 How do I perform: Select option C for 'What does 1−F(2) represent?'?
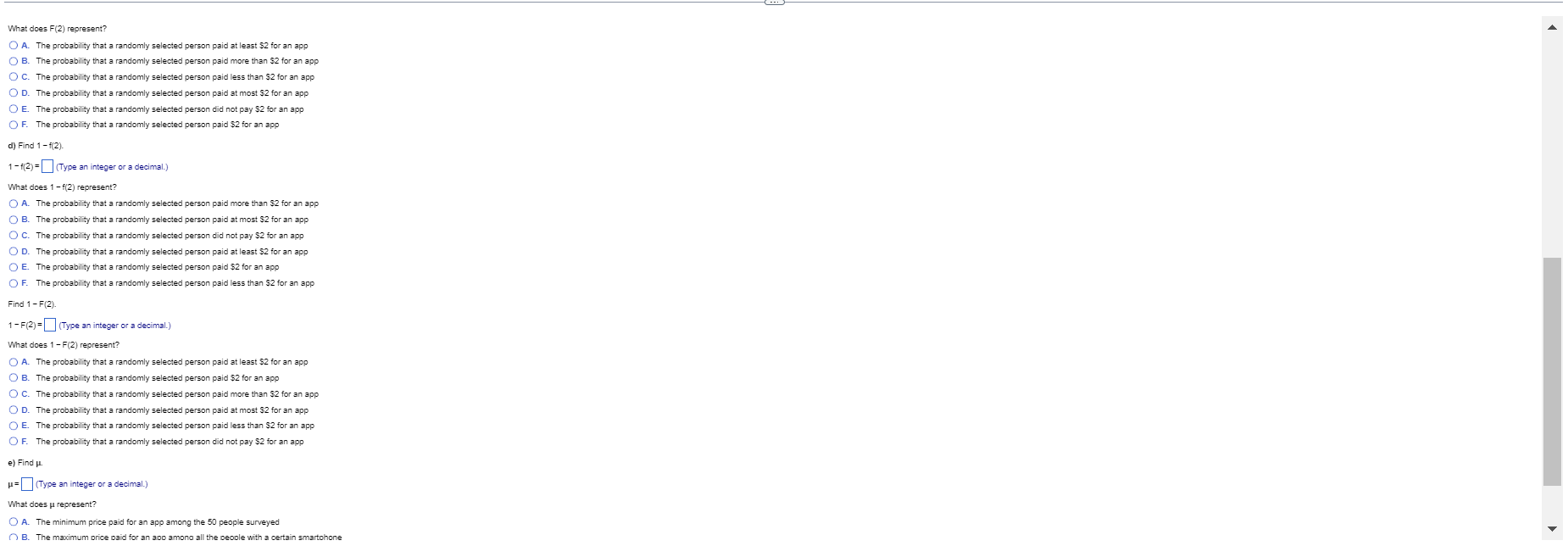(14, 394)
